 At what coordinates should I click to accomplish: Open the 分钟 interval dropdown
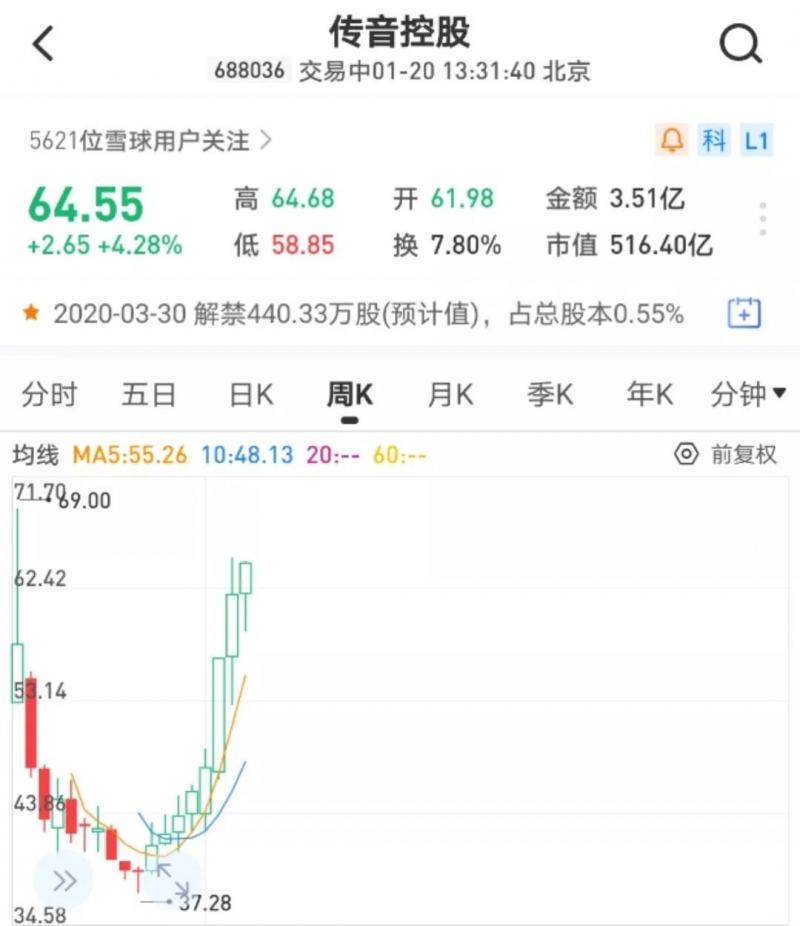pos(748,395)
